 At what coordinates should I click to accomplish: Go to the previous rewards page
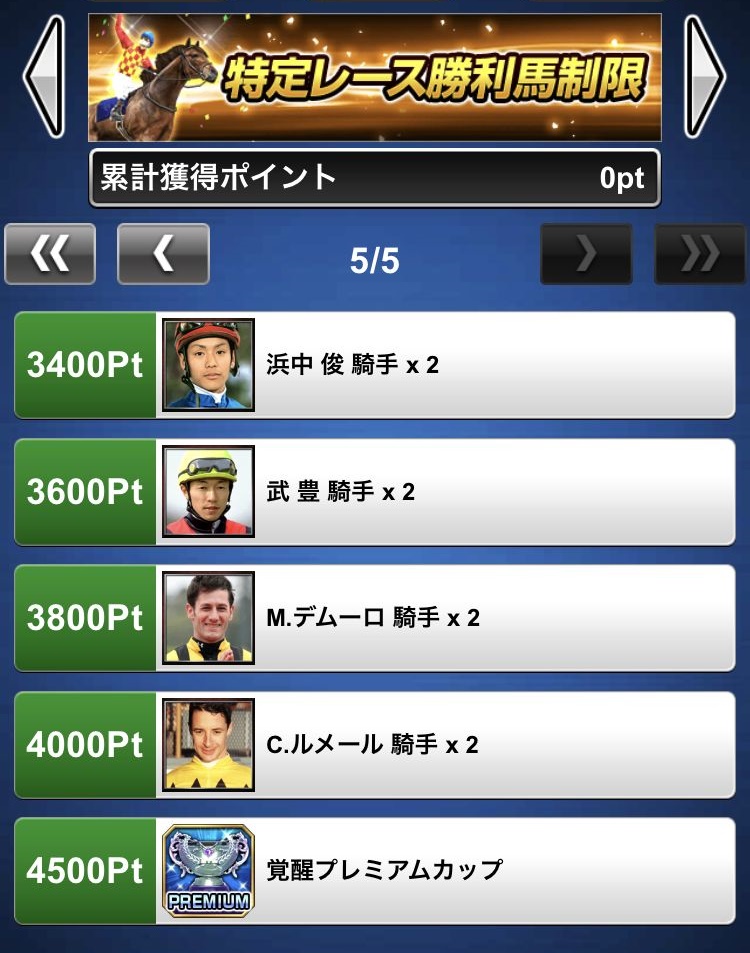point(163,255)
